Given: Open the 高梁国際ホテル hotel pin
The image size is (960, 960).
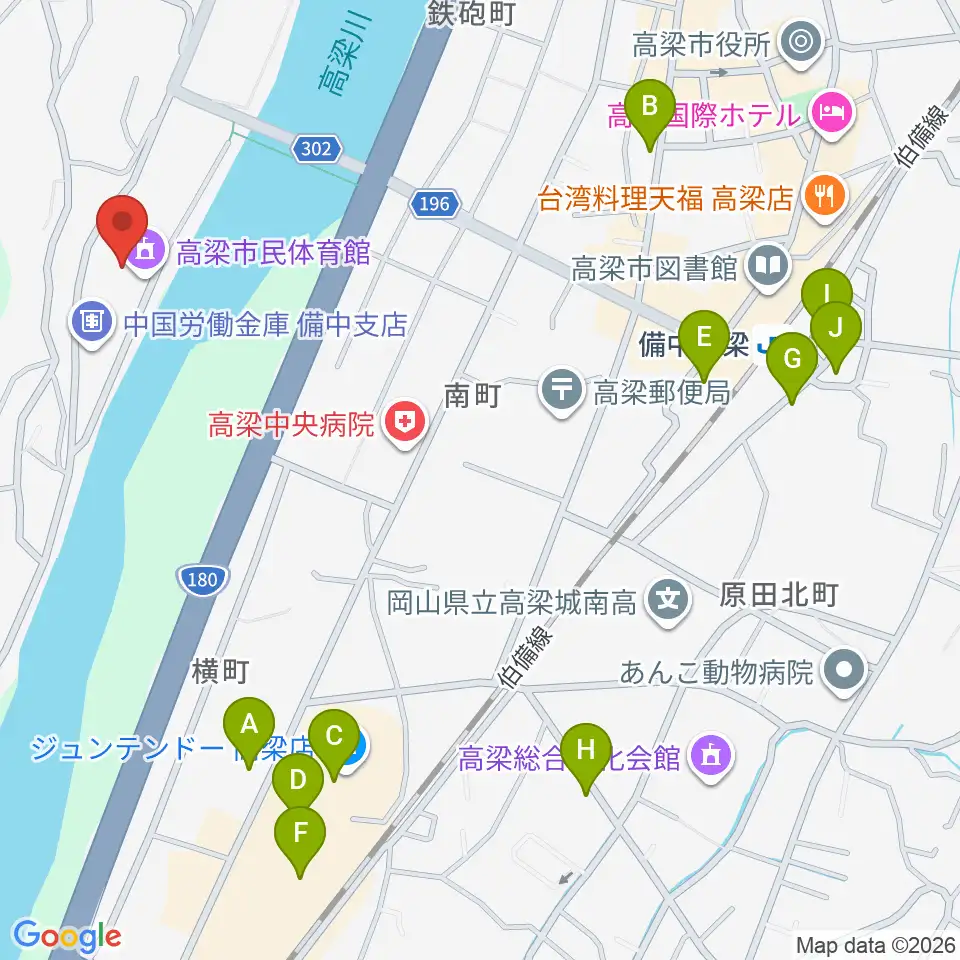Looking at the screenshot, I should tap(832, 114).
